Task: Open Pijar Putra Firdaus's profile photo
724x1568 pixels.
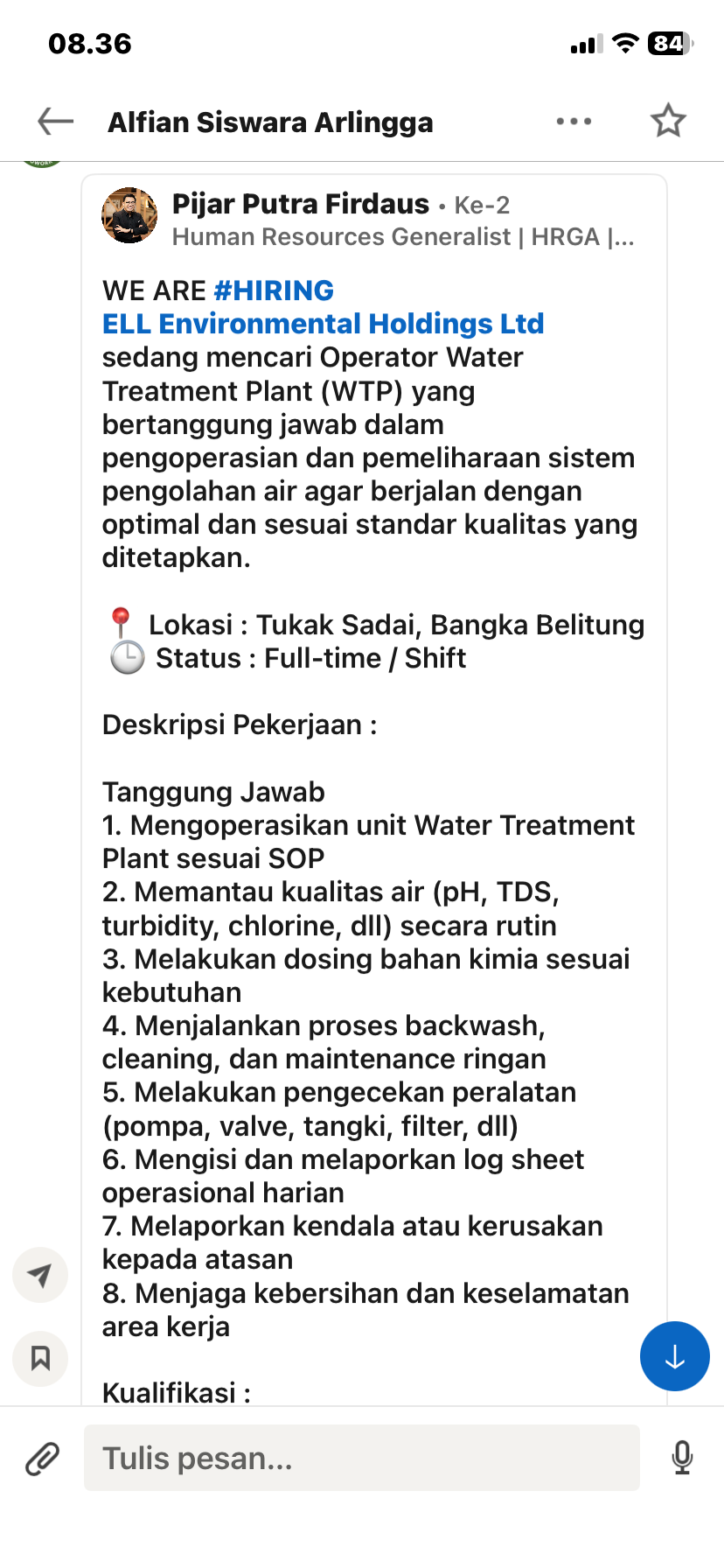Action: (129, 215)
